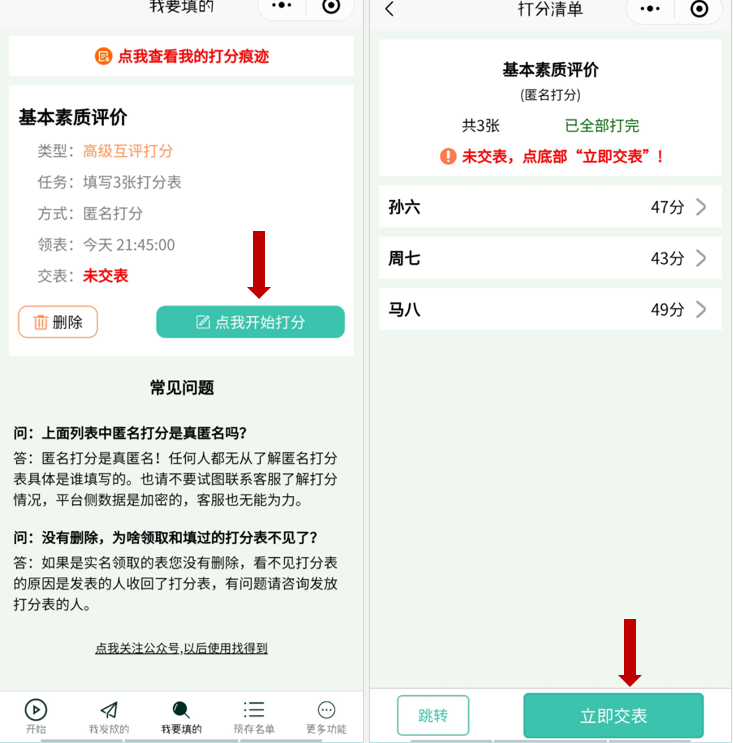Go back from 打分清单 page

(x=390, y=10)
